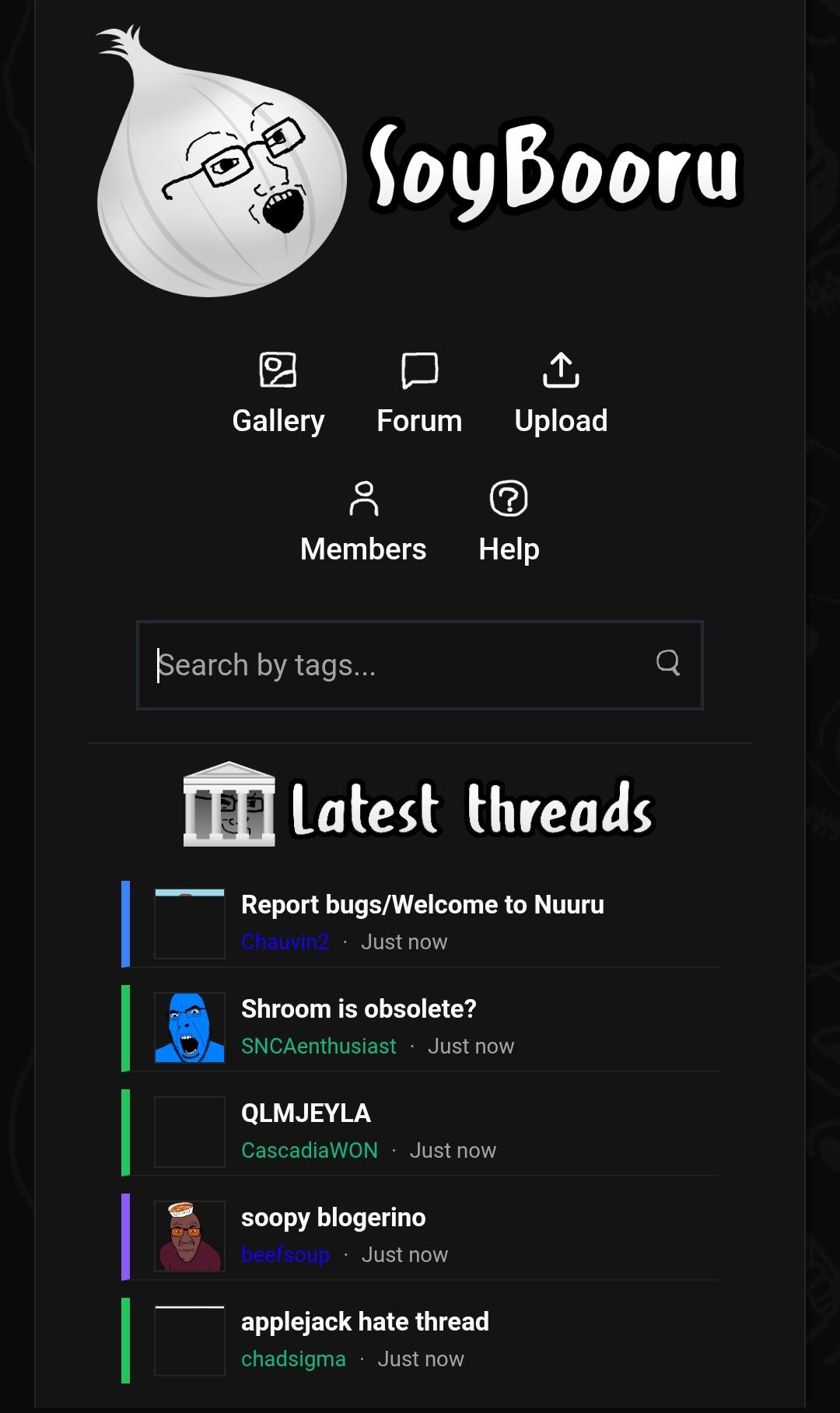Open chadsigma's user profile
Viewport: 840px width, 1413px height.
tap(293, 1359)
